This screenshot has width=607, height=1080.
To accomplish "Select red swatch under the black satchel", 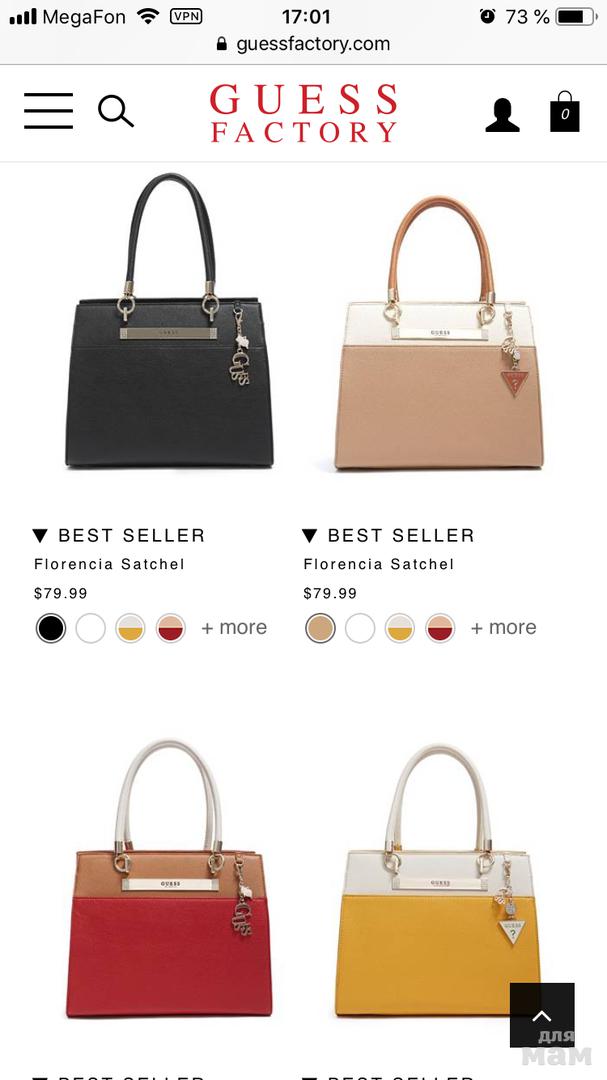I will 171,628.
